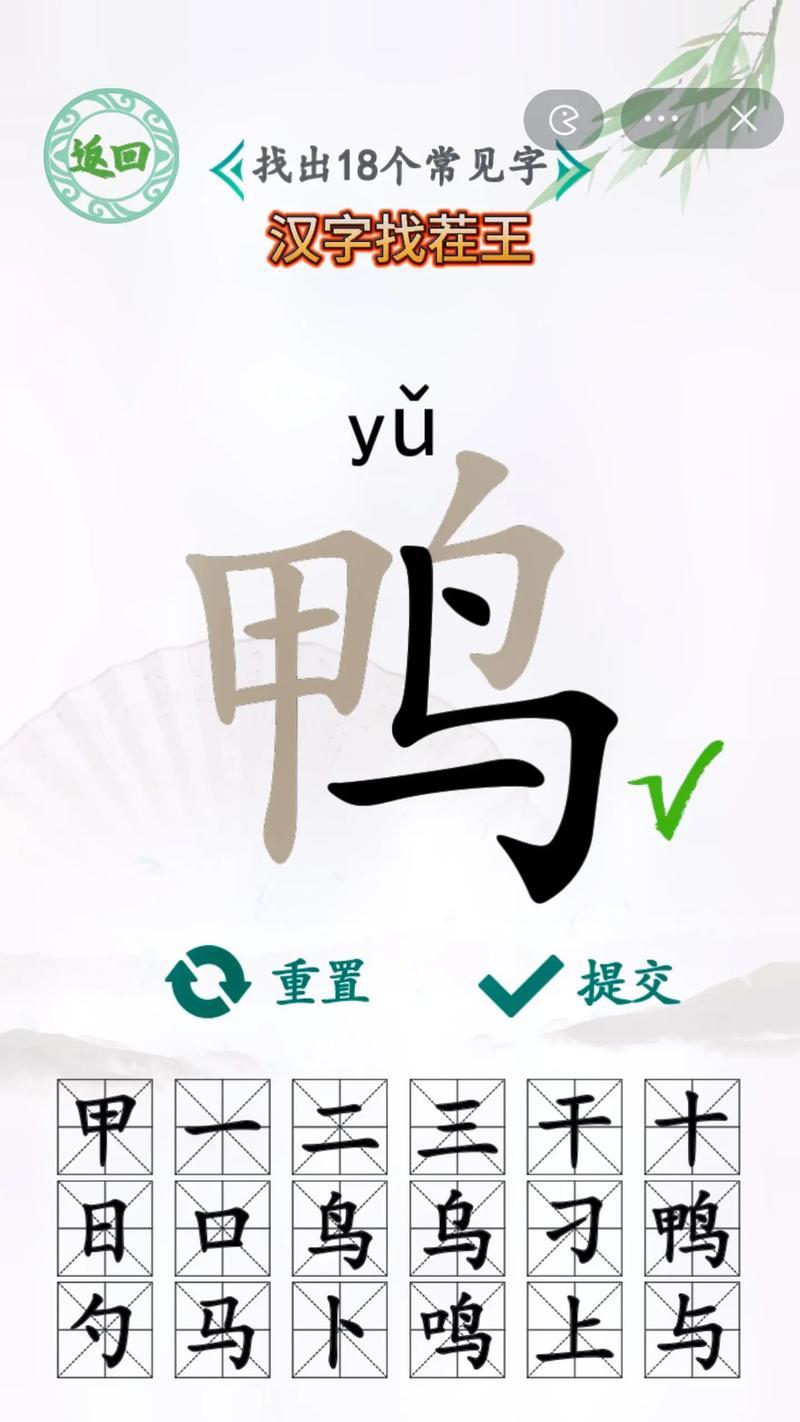Submit the character with 提交

click(580, 984)
